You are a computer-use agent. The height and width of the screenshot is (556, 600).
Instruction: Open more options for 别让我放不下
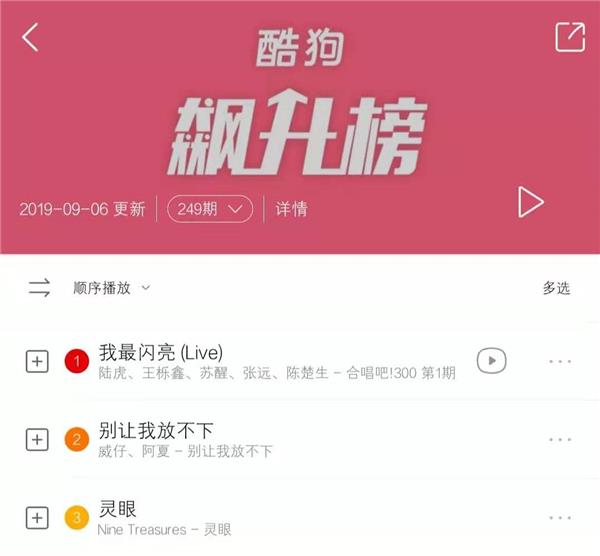click(559, 439)
